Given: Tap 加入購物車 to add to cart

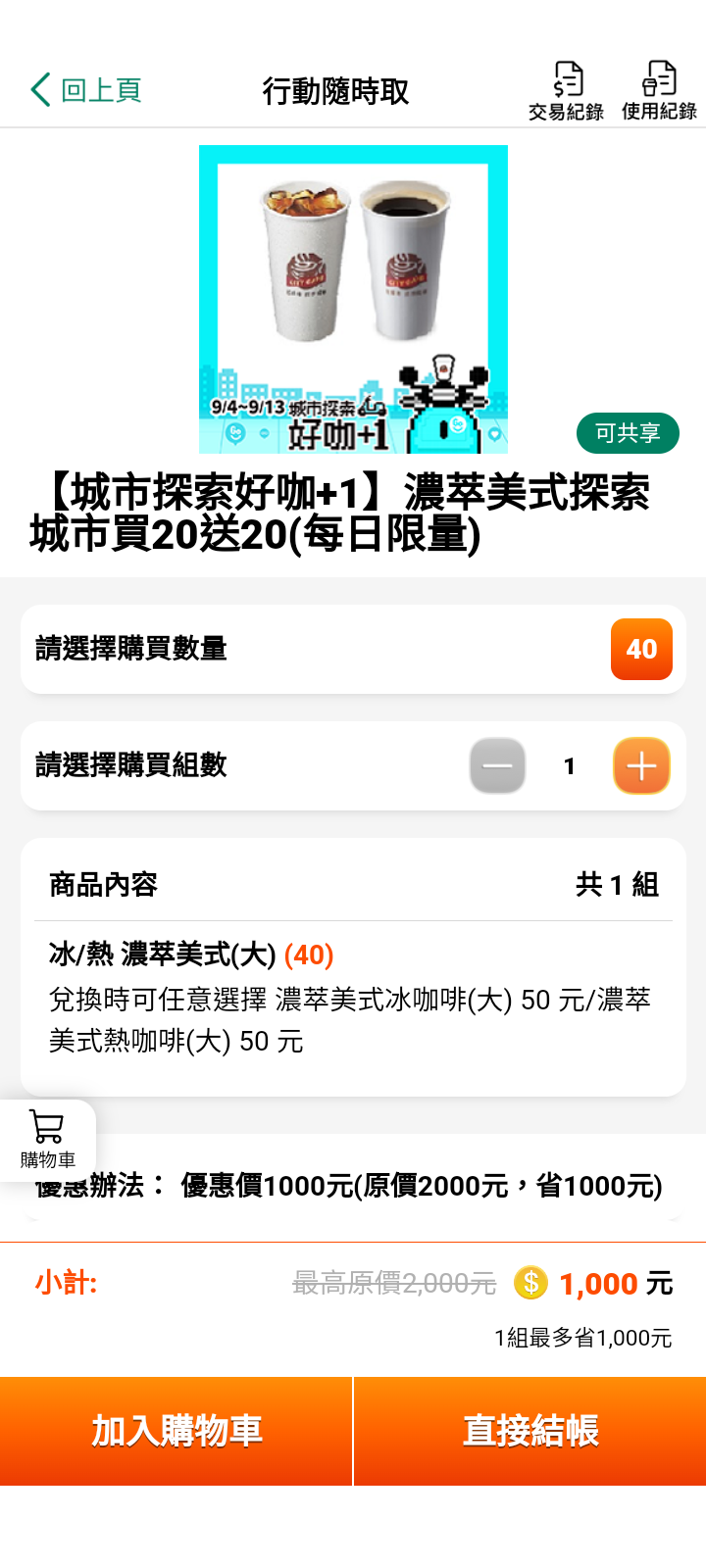Looking at the screenshot, I should (x=176, y=1431).
